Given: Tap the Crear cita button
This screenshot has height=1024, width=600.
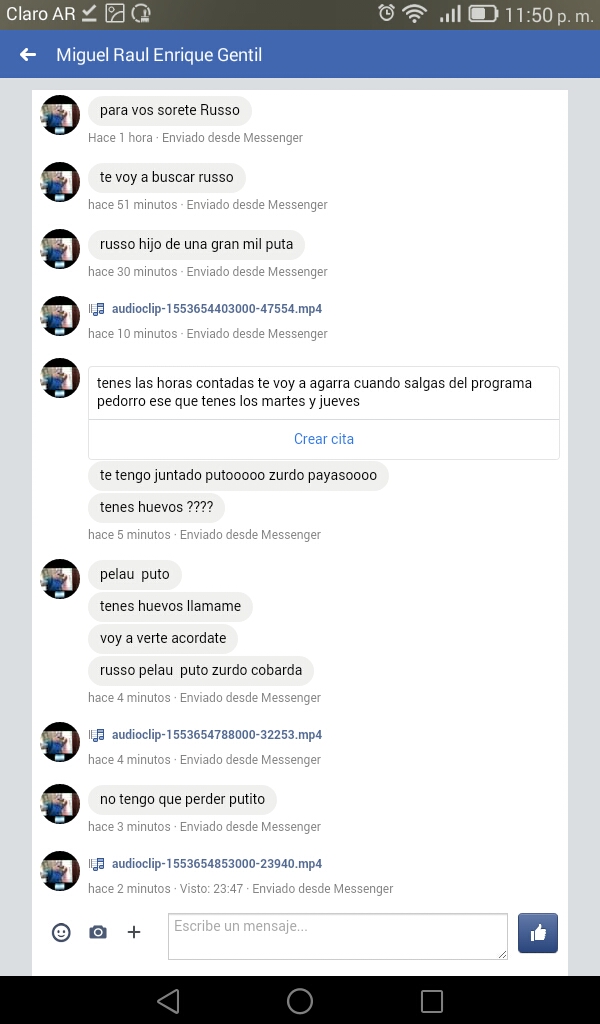Looking at the screenshot, I should (x=323, y=439).
